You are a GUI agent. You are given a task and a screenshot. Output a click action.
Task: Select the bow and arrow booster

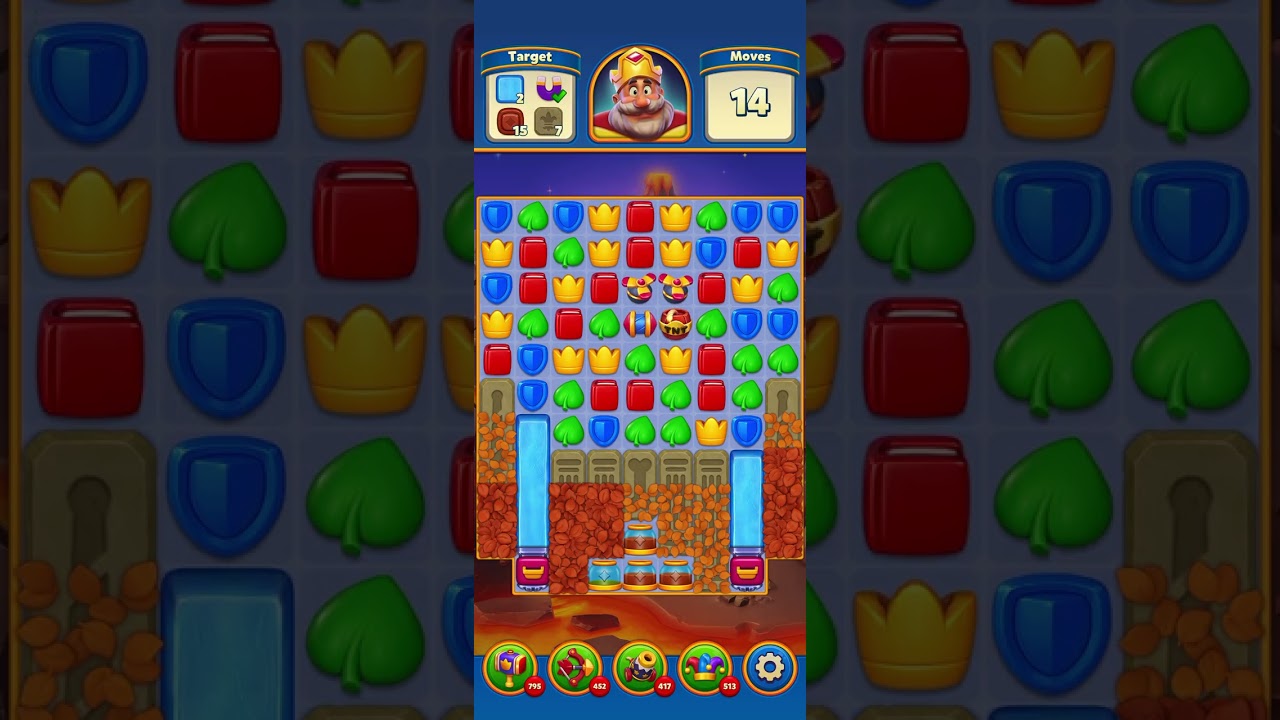pos(574,667)
